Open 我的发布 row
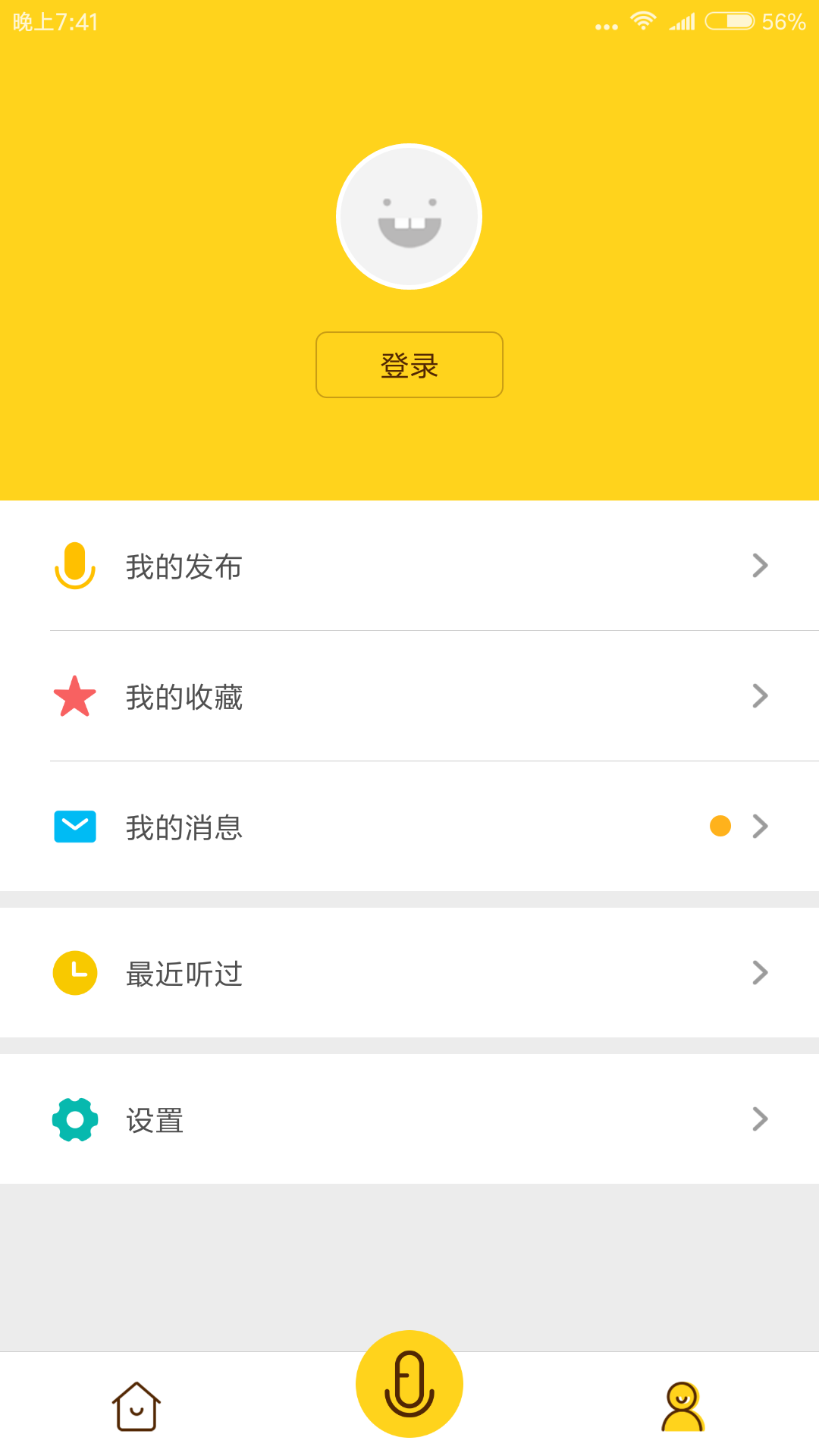Viewport: 819px width, 1456px height. pyautogui.click(x=409, y=566)
